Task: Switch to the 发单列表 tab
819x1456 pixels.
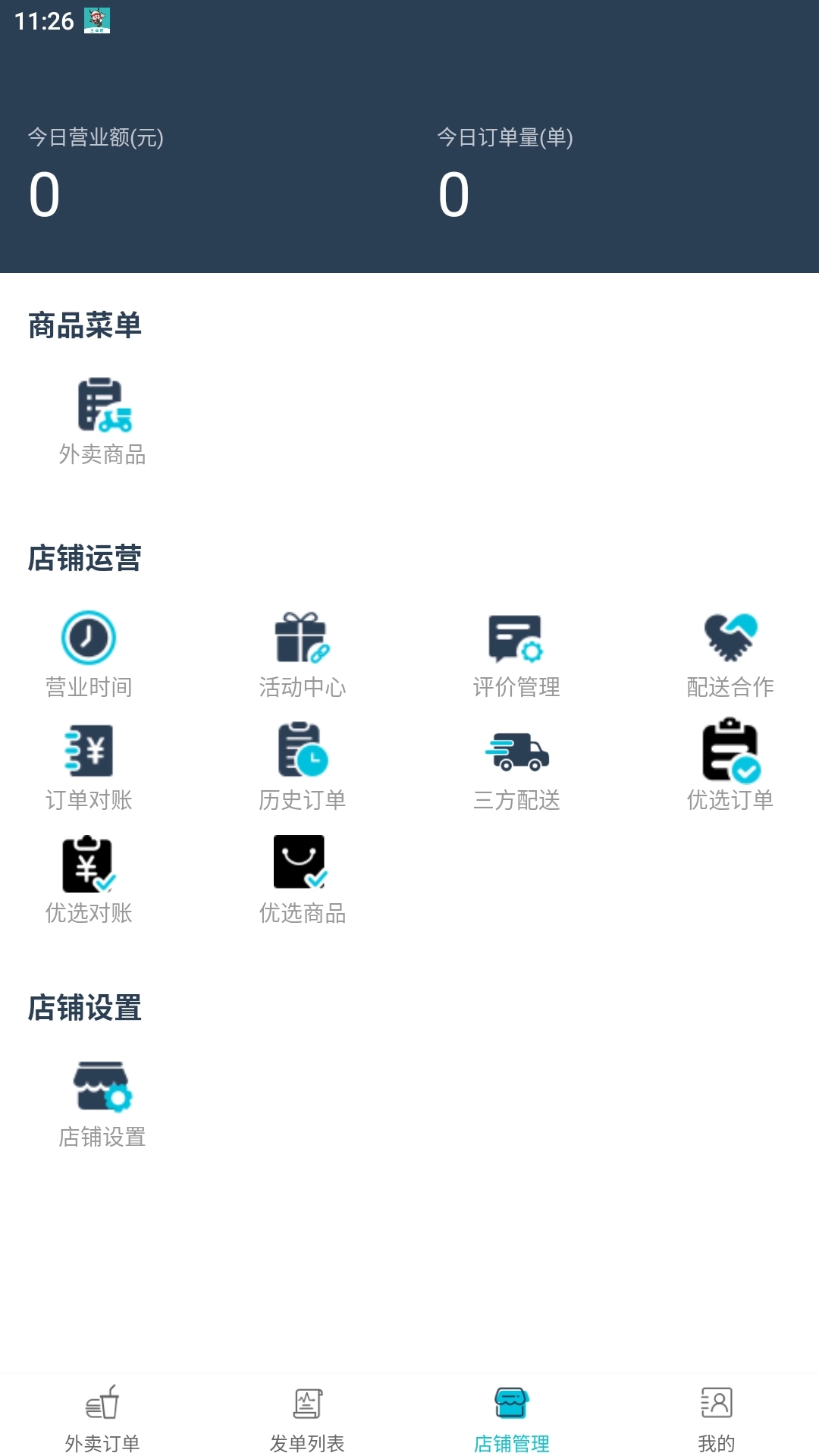Action: [x=307, y=1418]
